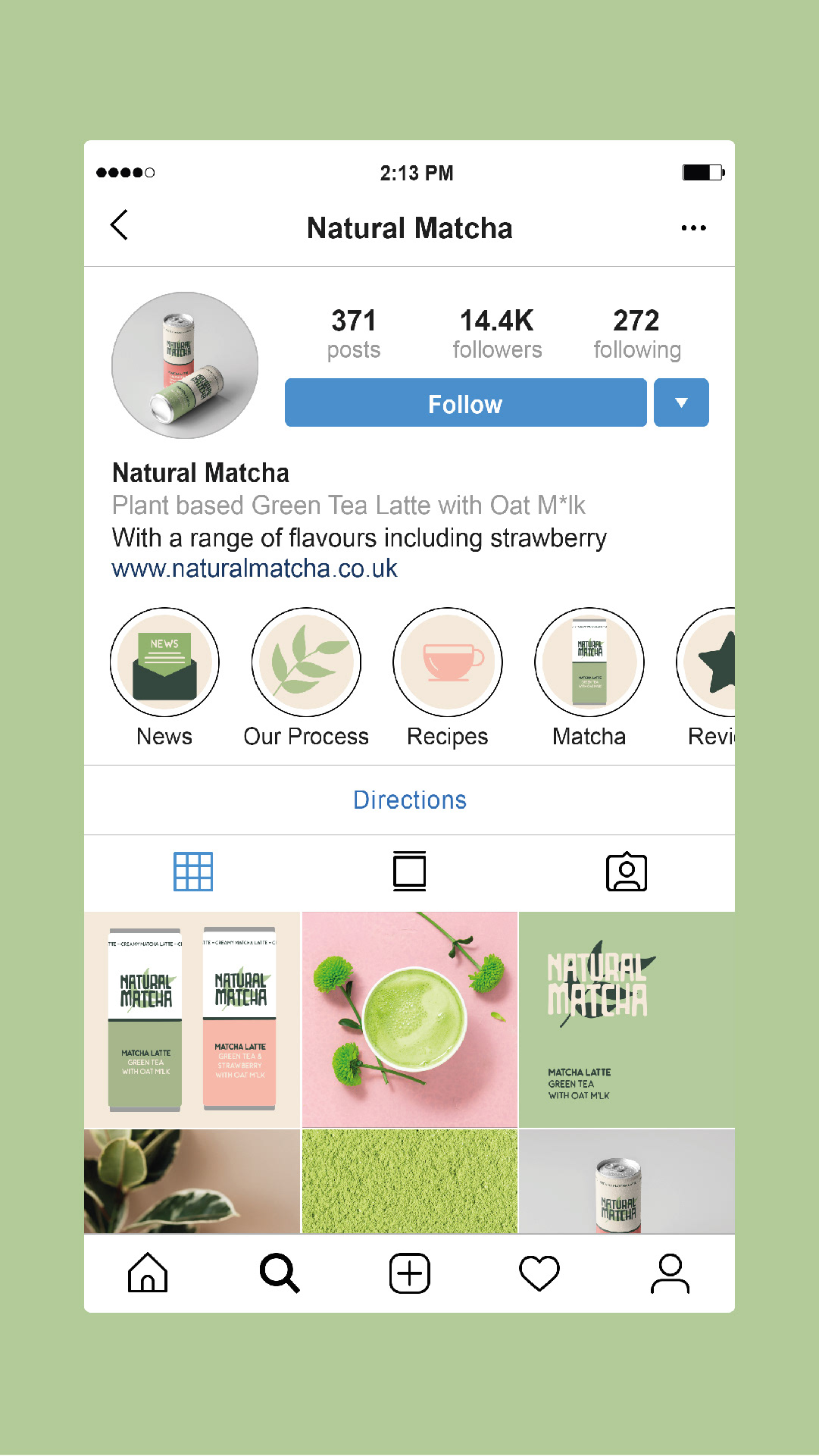This screenshot has height=1456, width=819.
Task: Tap the Directions link
Action: coord(410,800)
